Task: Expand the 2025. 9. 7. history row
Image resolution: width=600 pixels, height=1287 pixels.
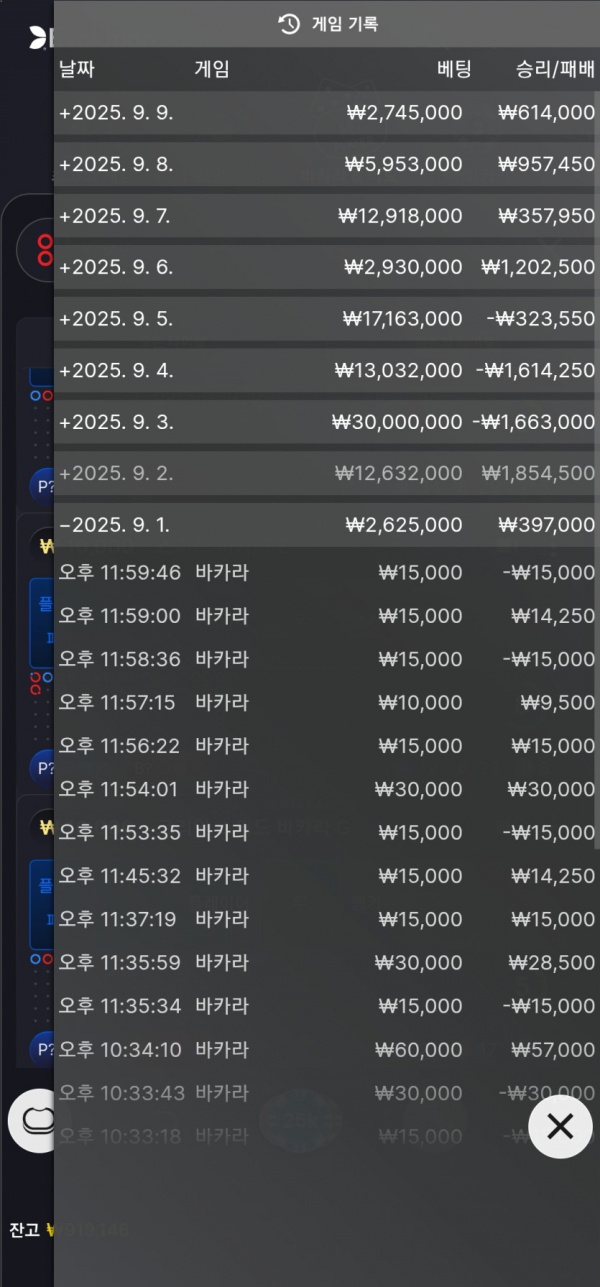Action: pyautogui.click(x=116, y=216)
